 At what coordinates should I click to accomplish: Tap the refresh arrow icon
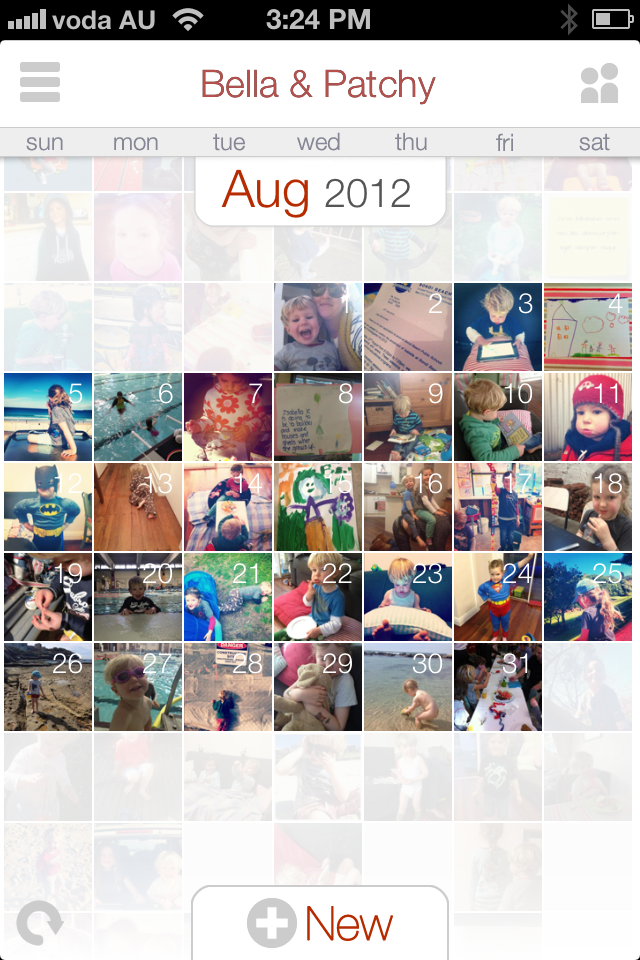point(40,923)
